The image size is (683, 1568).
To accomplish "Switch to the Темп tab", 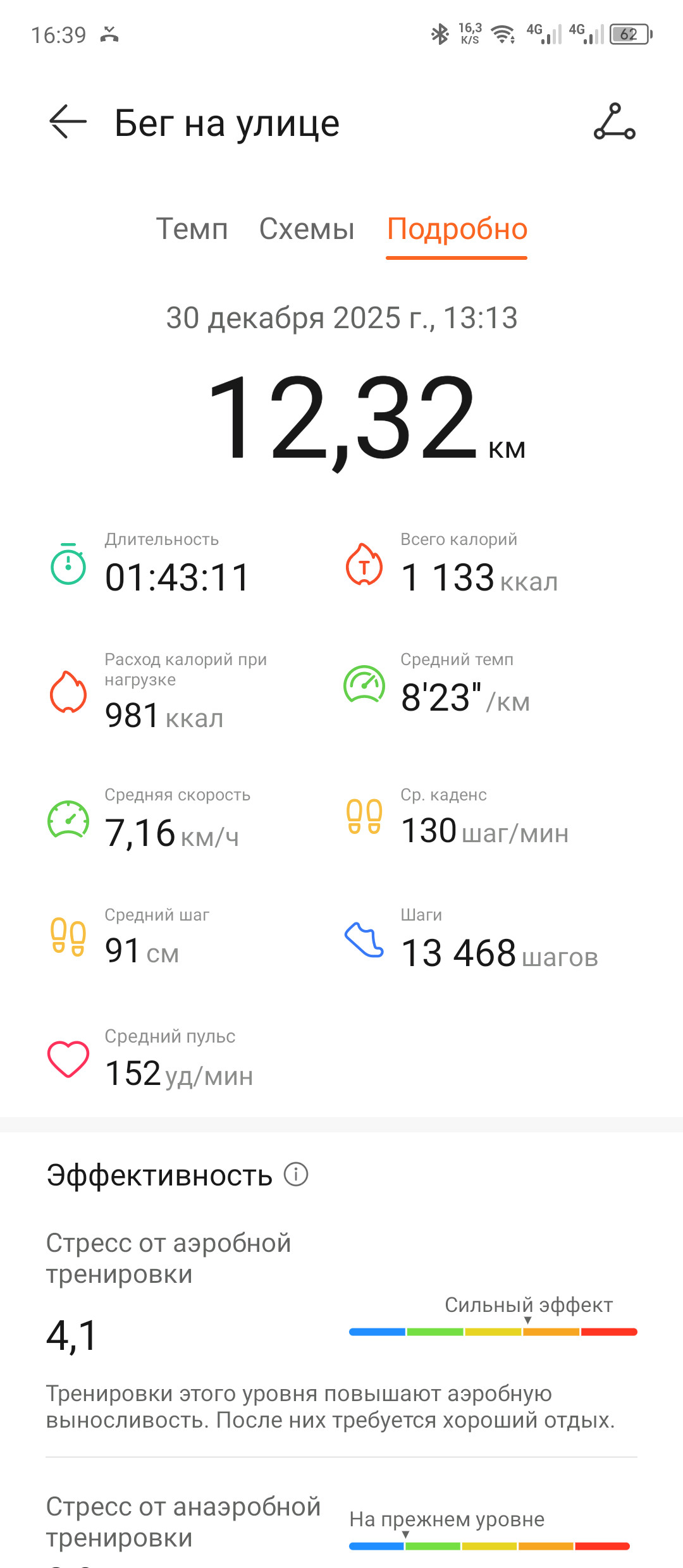I will [x=192, y=229].
